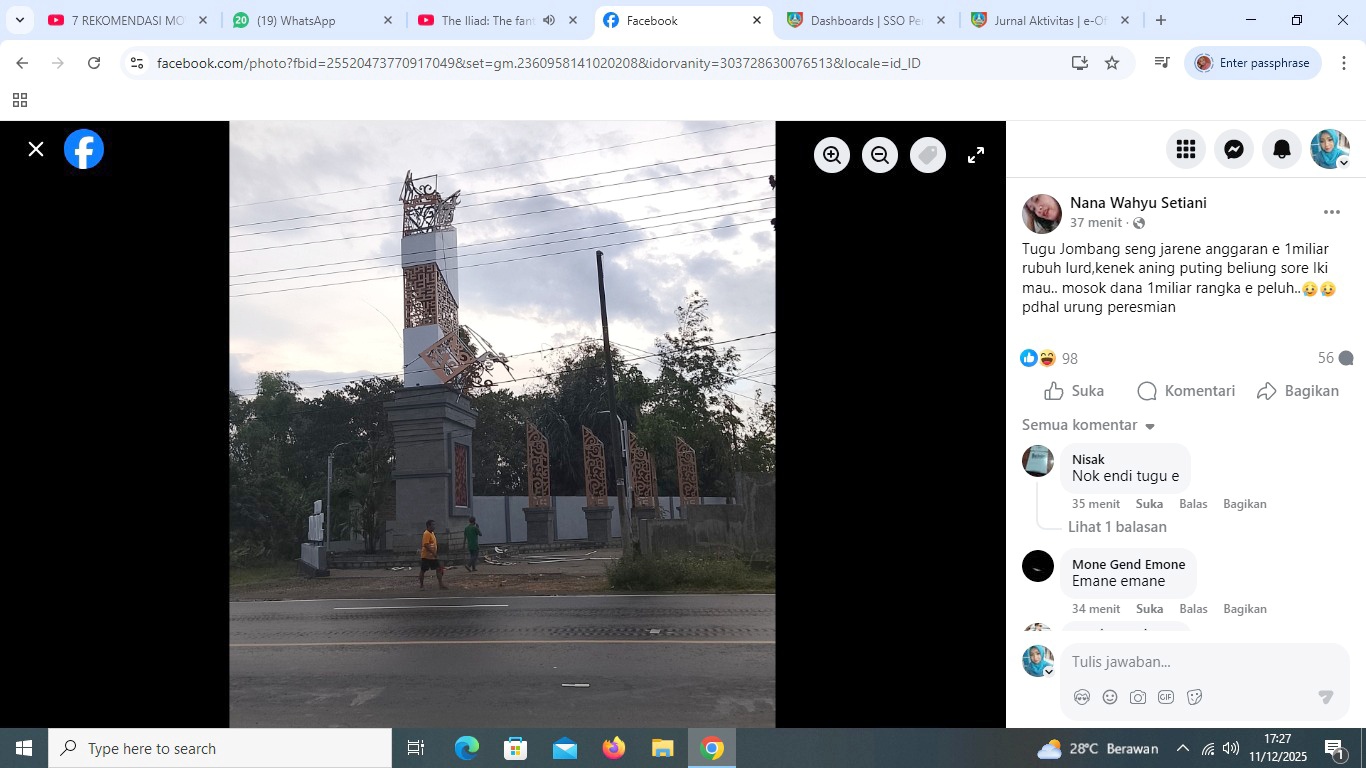This screenshot has height=768, width=1366.
Task: Zoom in on the photo
Action: [x=831, y=155]
